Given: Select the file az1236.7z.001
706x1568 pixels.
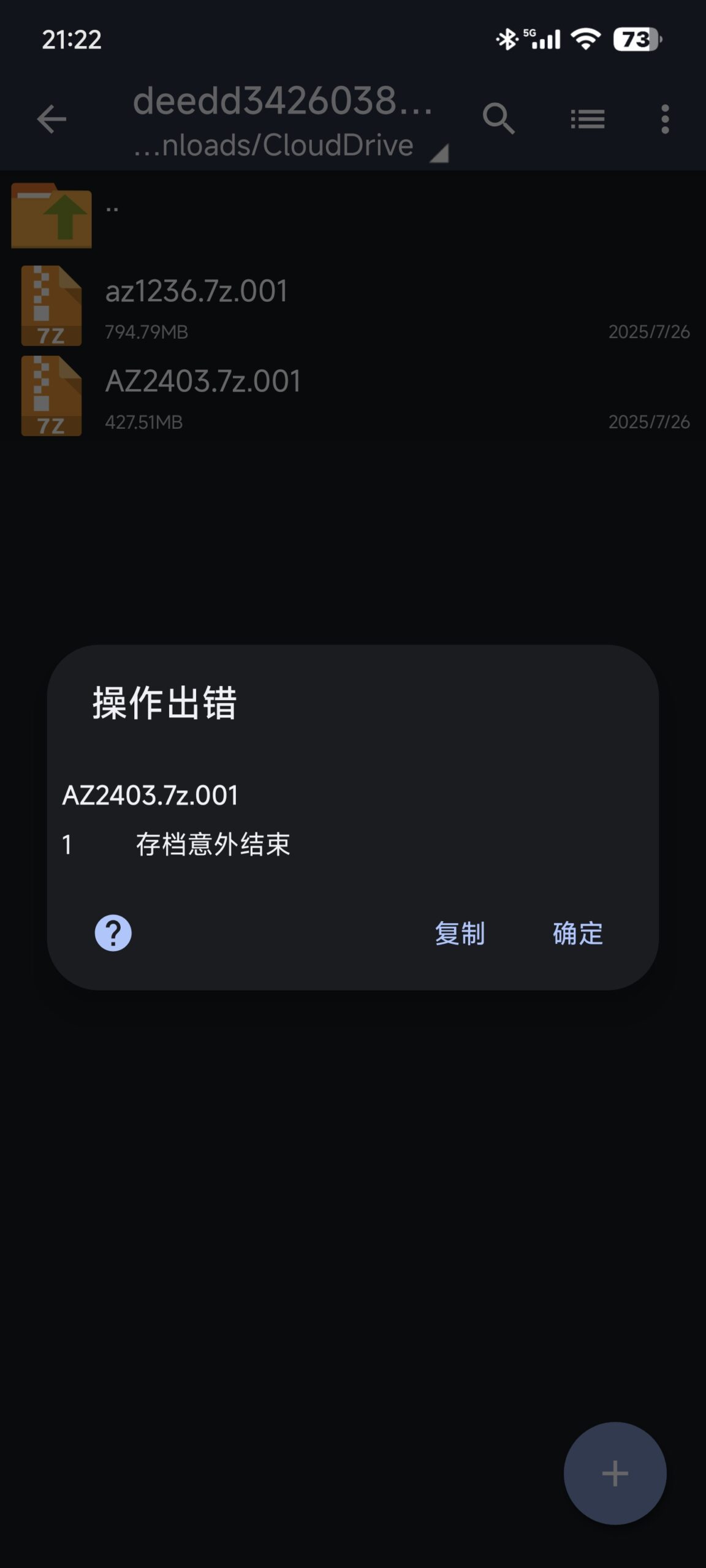Looking at the screenshot, I should (x=196, y=292).
